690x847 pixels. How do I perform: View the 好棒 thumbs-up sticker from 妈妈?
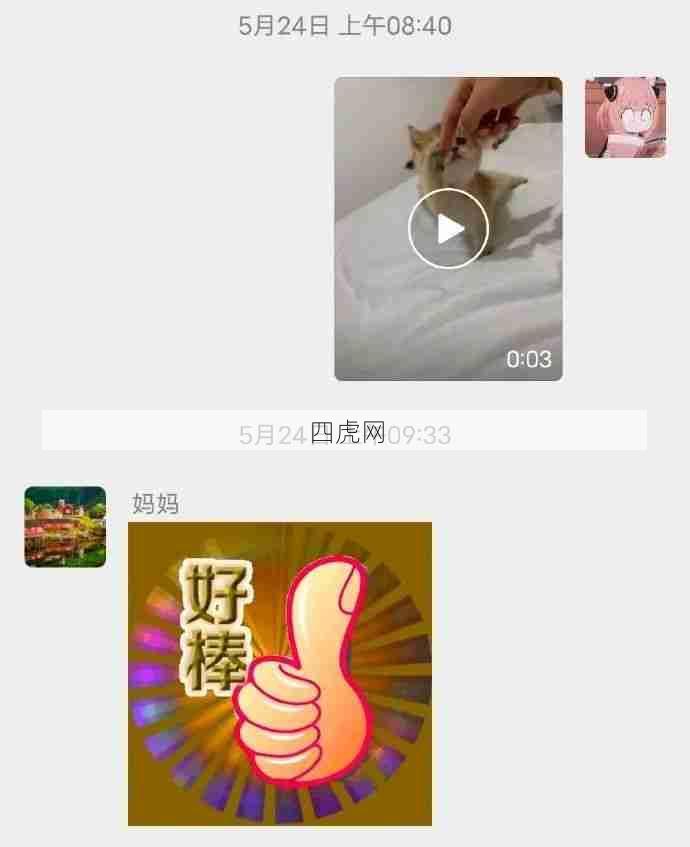click(x=280, y=673)
